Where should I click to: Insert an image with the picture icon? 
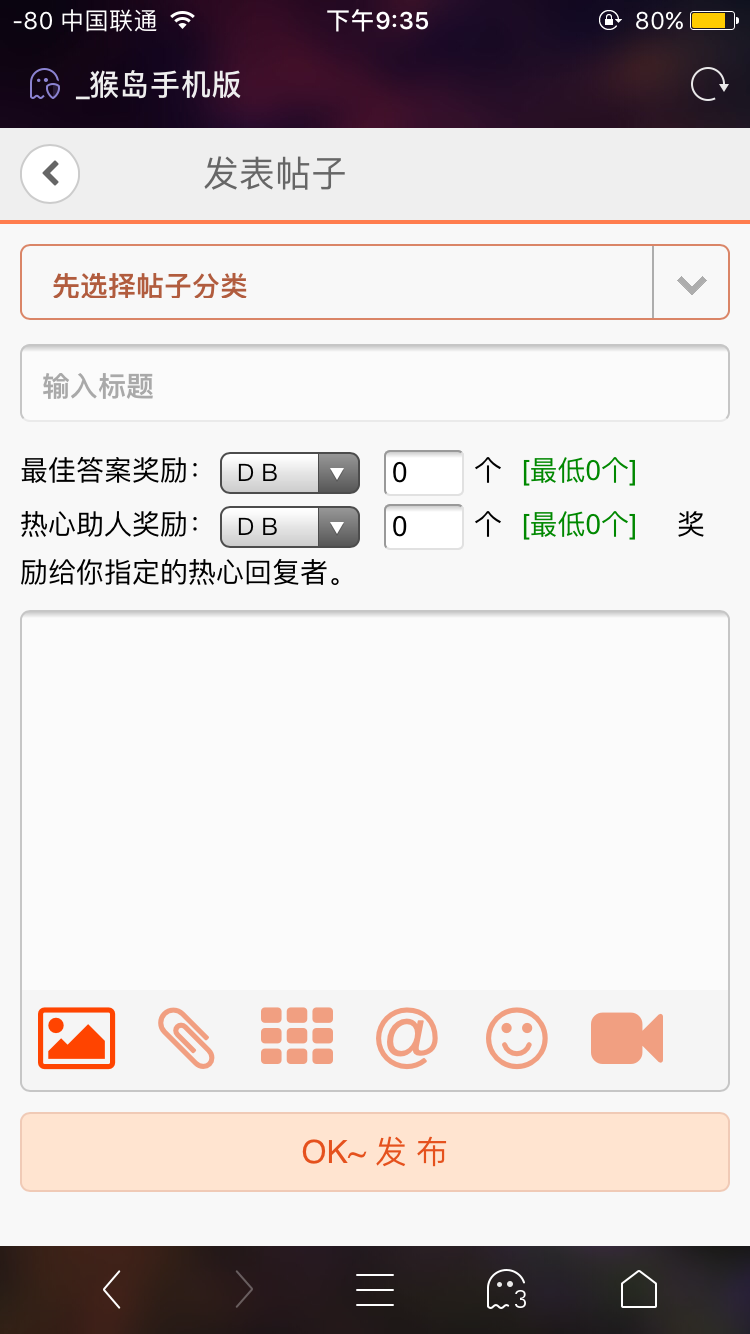77,1038
